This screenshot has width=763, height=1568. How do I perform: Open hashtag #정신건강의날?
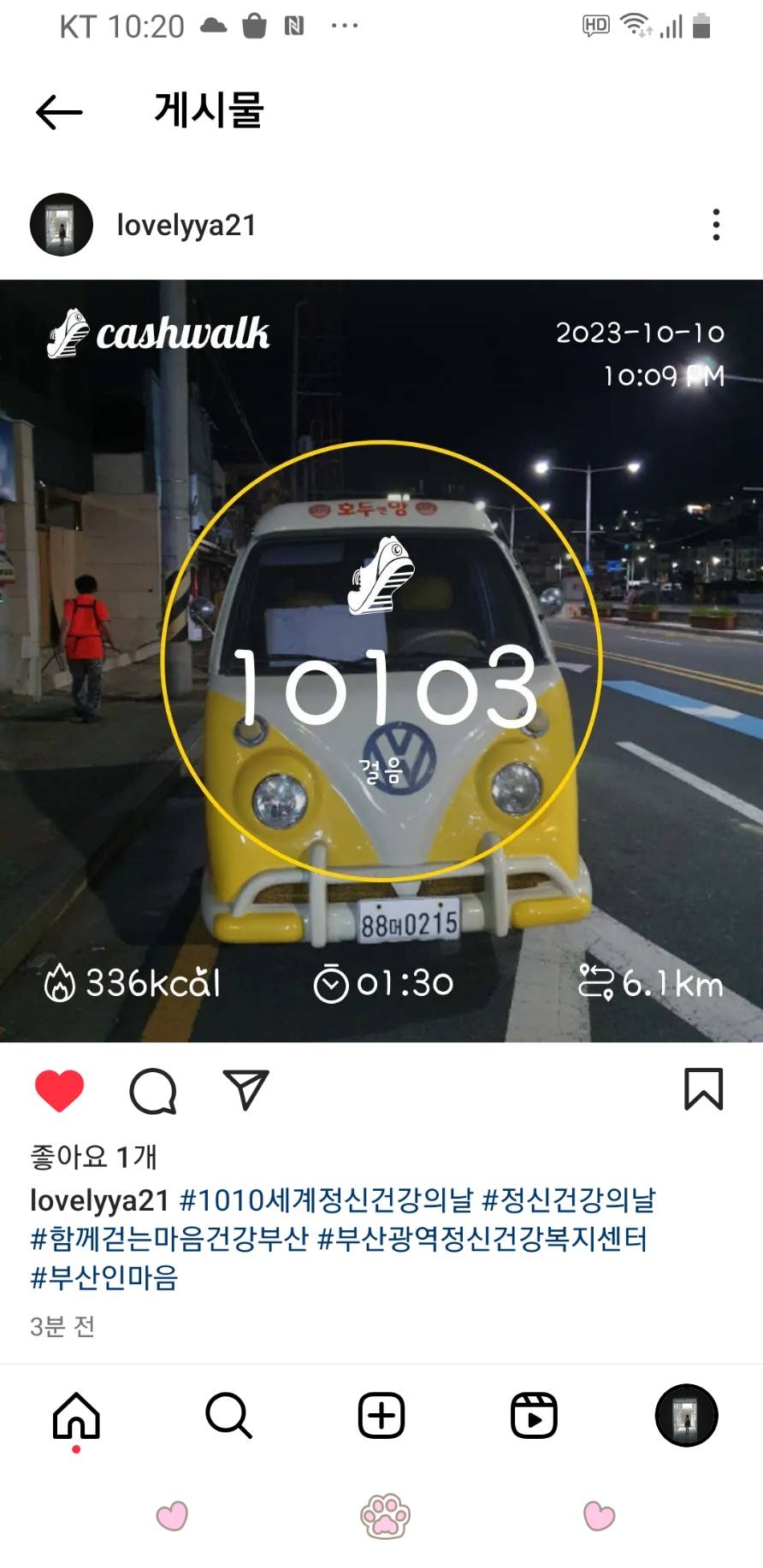(568, 1200)
